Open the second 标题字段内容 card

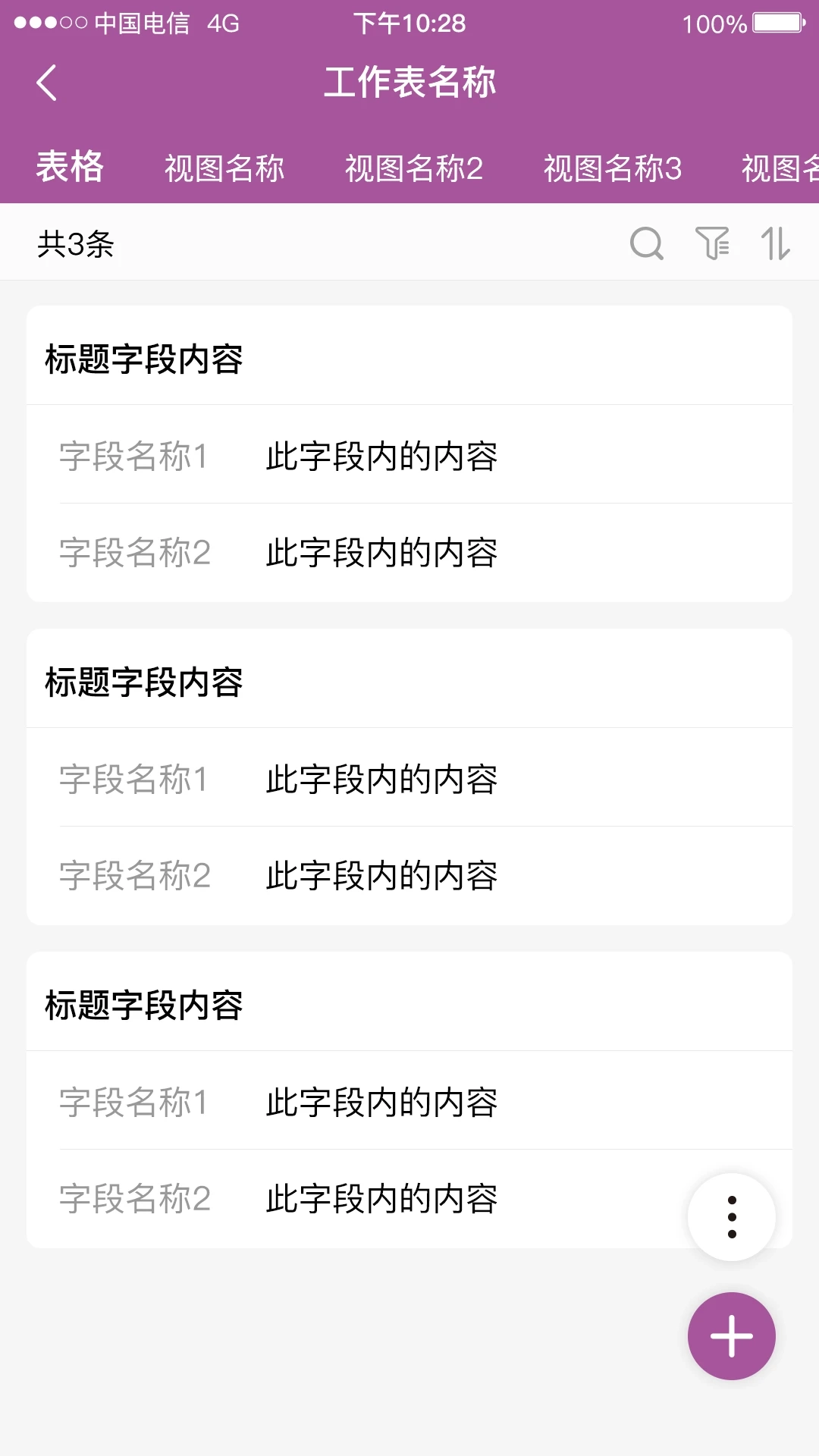[x=146, y=680]
